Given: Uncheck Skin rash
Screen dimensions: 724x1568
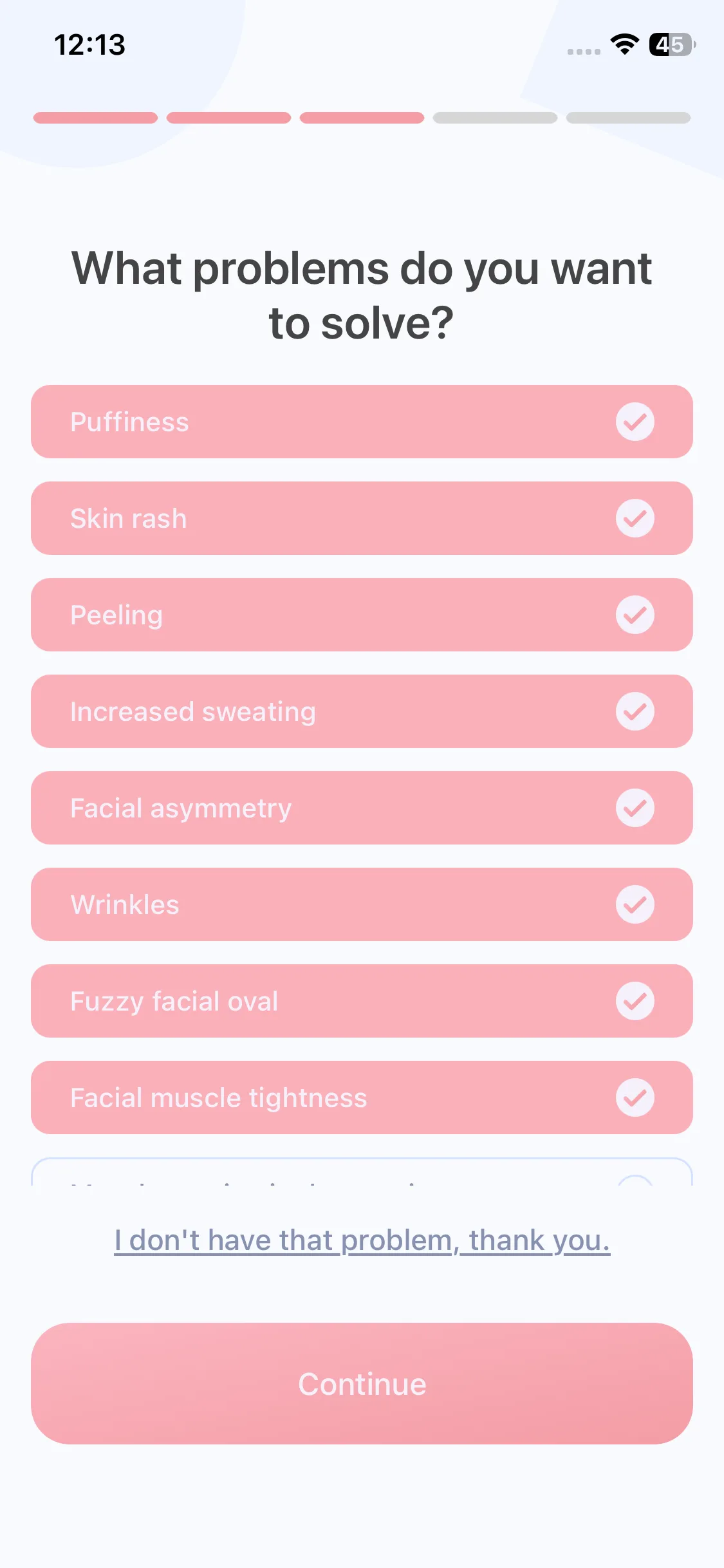Looking at the screenshot, I should tap(362, 518).
